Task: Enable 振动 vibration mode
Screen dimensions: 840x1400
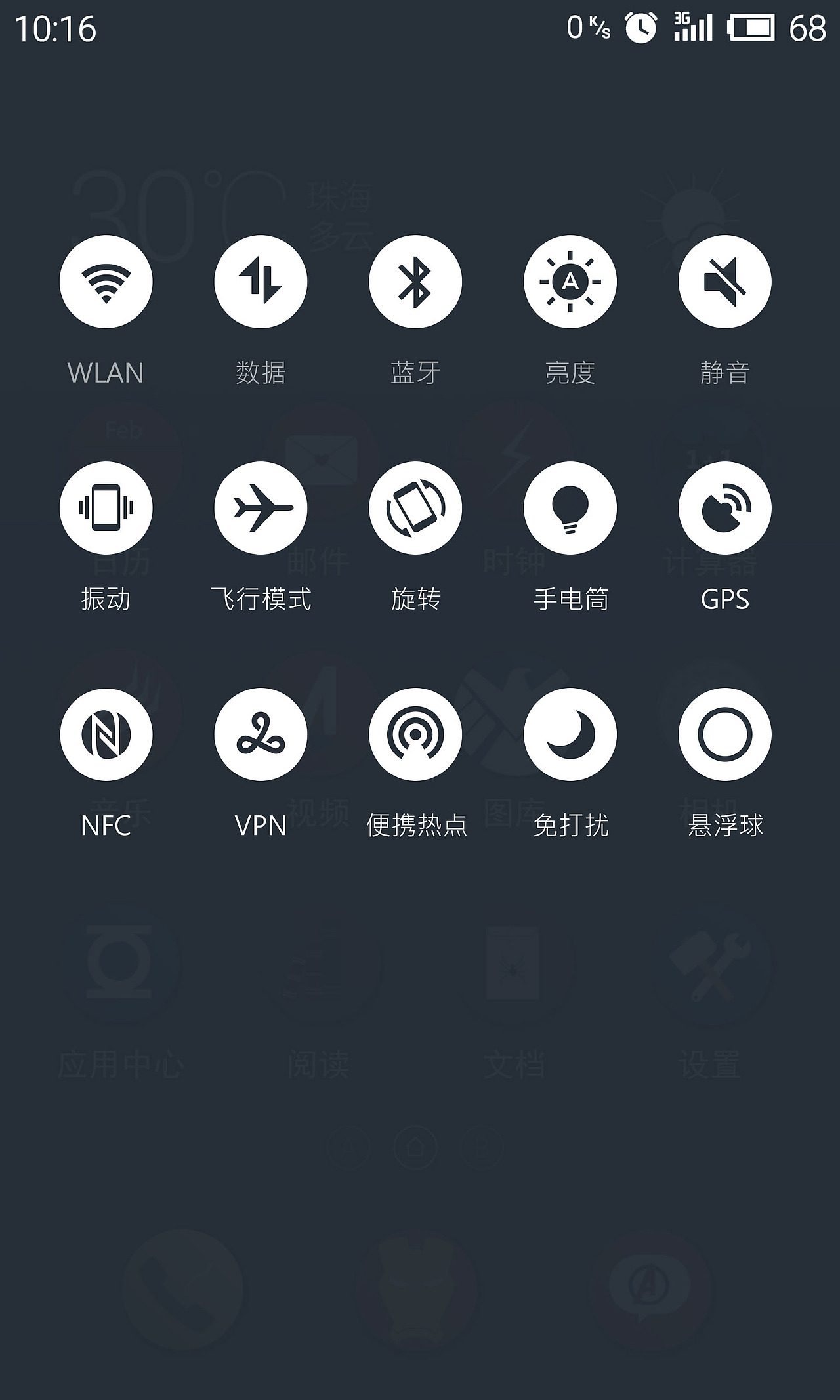Action: [106, 507]
